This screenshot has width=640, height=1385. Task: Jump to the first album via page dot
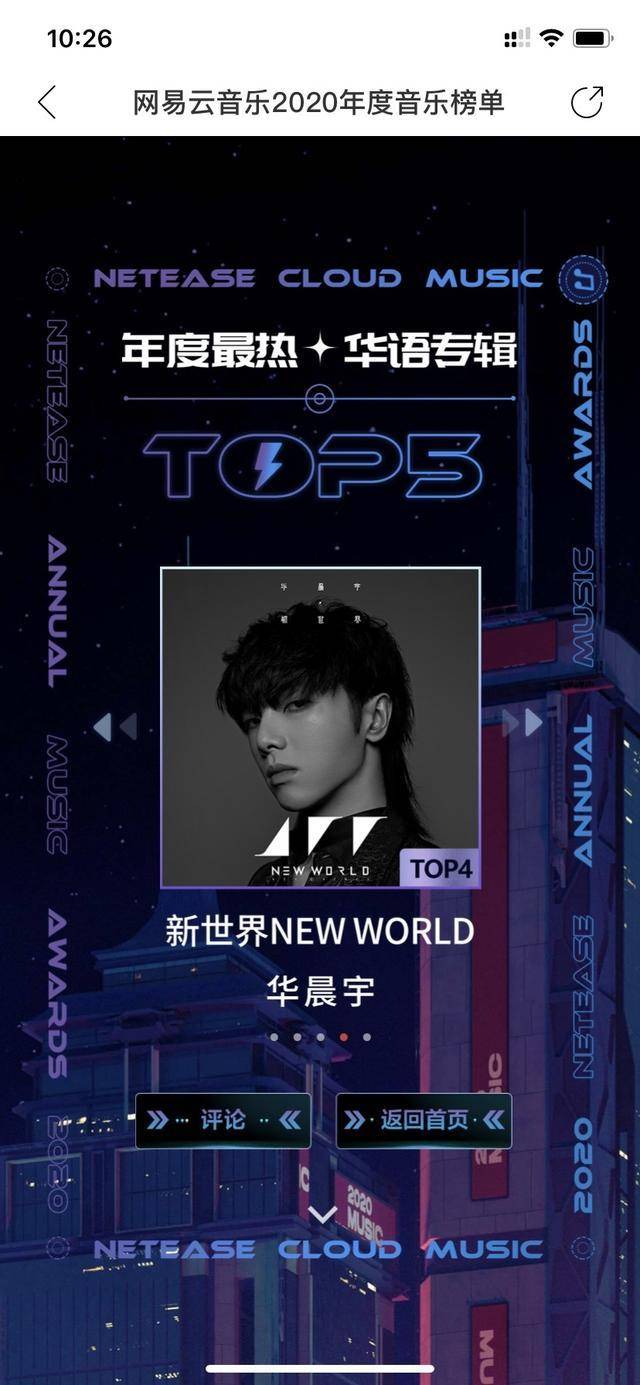[x=274, y=1037]
